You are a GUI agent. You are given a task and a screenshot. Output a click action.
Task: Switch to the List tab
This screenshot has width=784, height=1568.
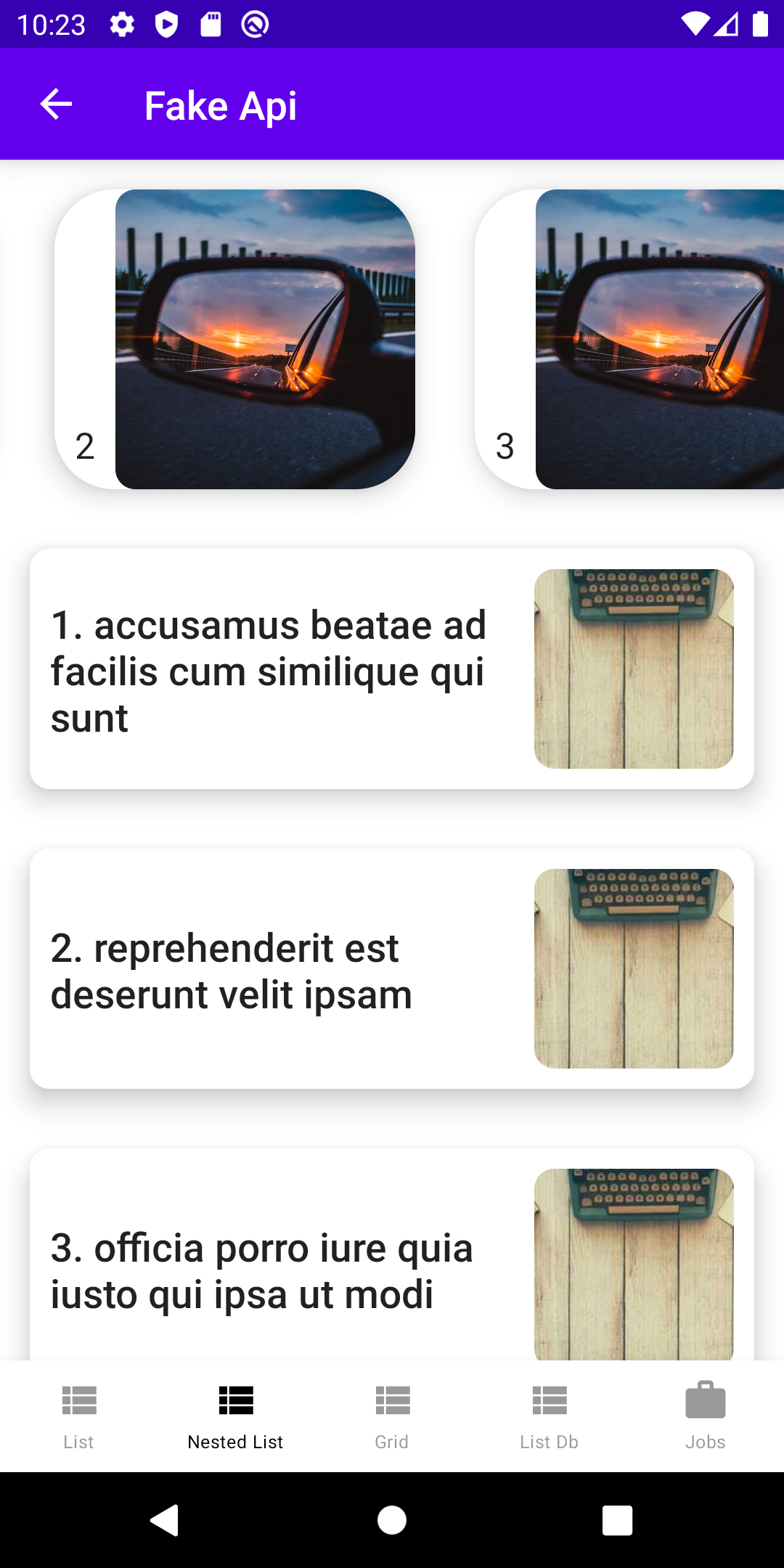[78, 1416]
